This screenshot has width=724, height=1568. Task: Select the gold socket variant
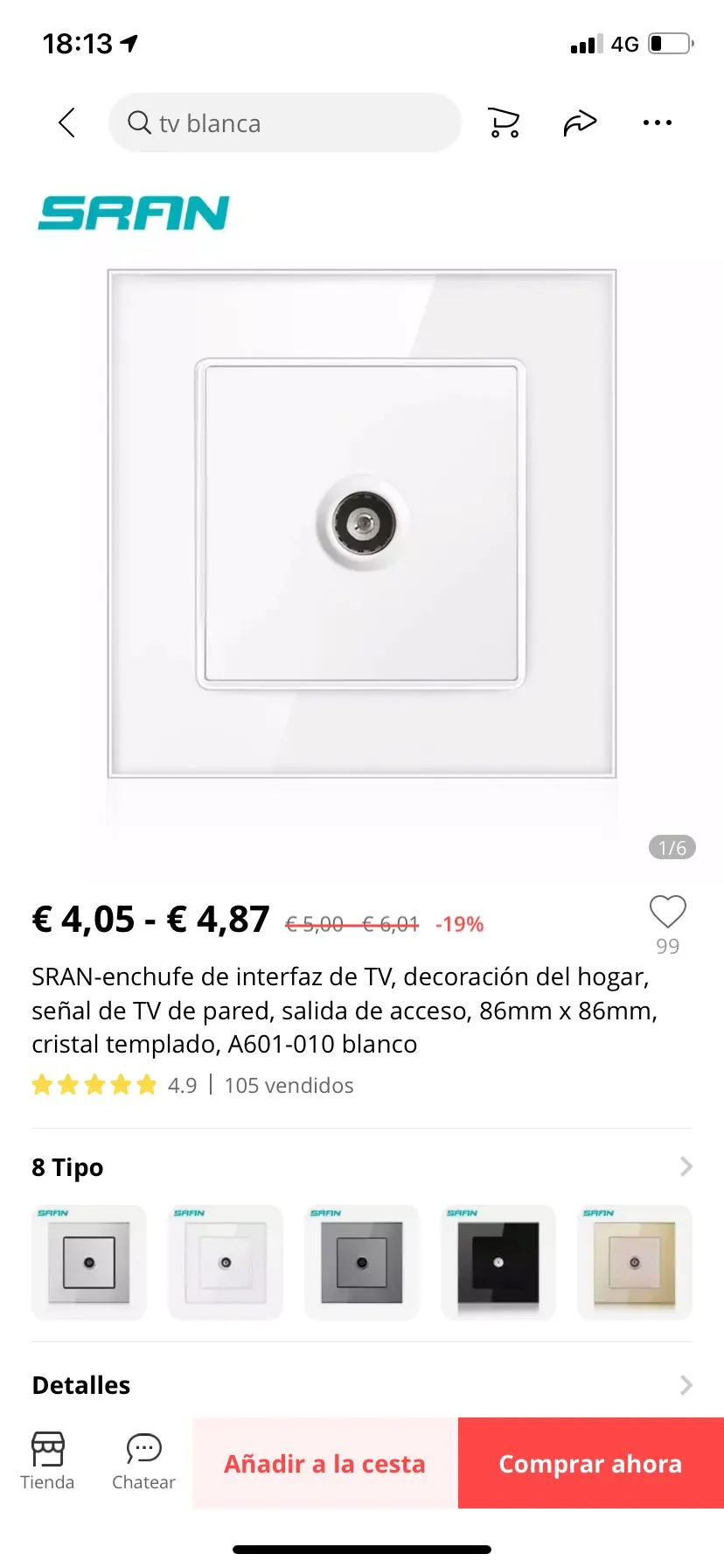(635, 1262)
